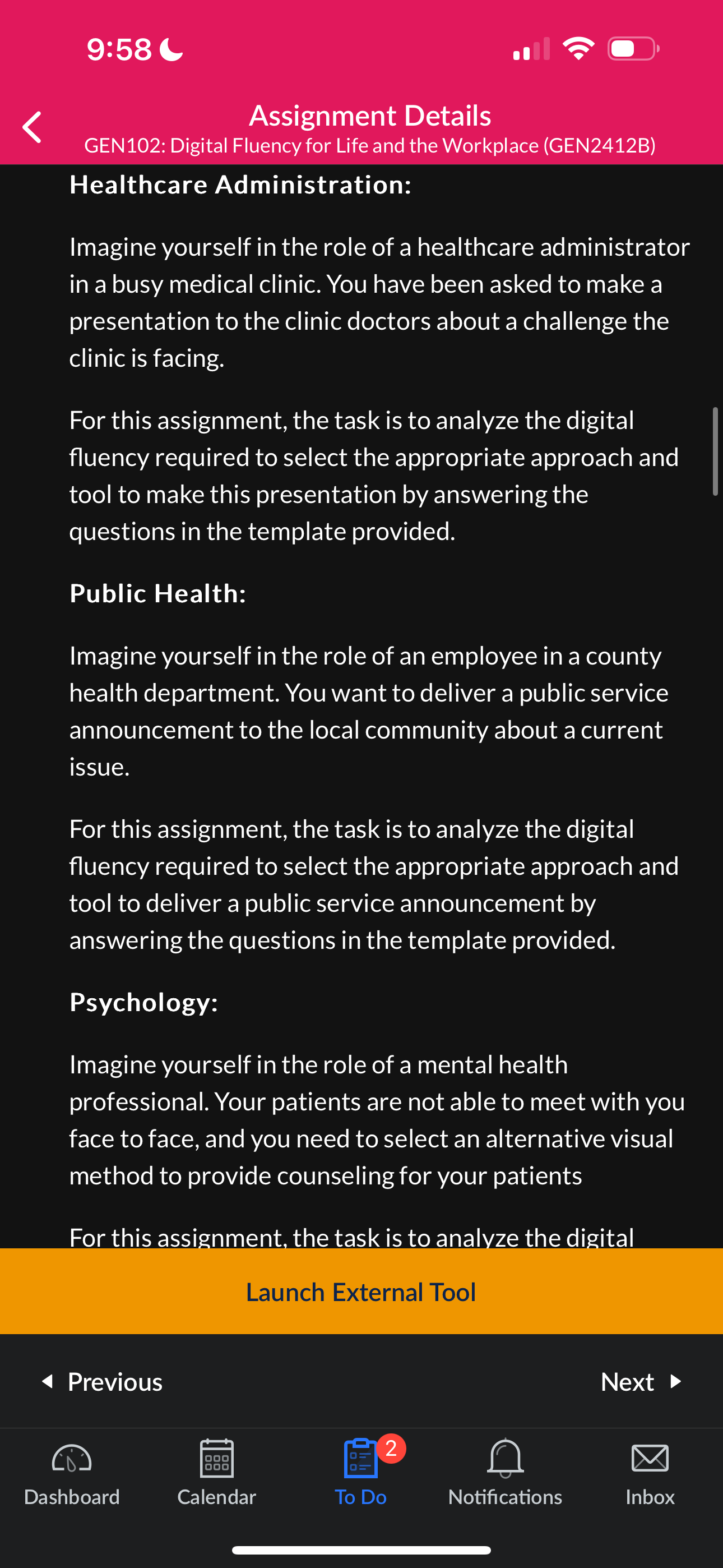Screen dimensions: 723x1568
Task: Go back from Assignment Details
Action: click(33, 127)
